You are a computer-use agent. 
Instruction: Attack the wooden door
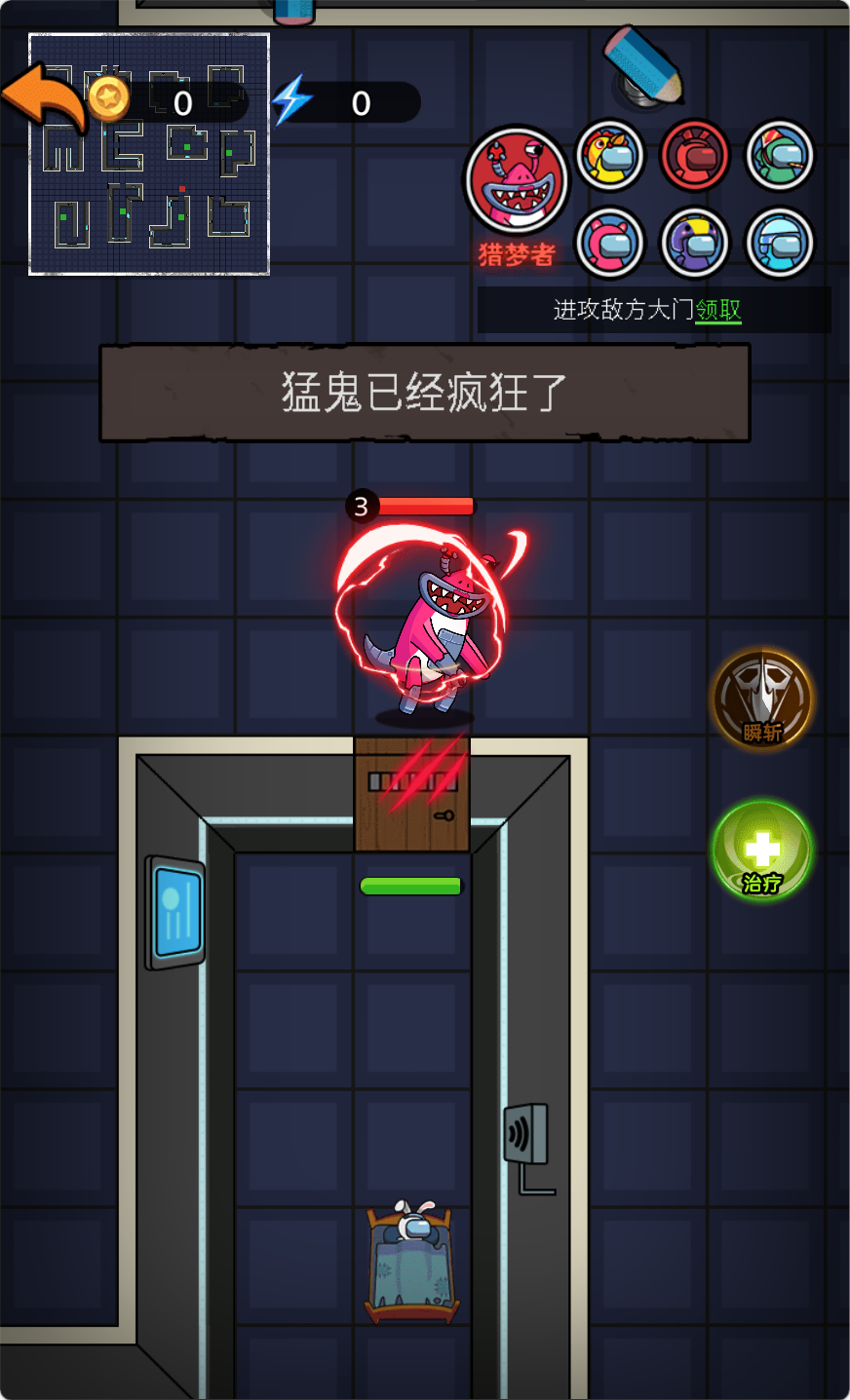pyautogui.click(x=411, y=794)
